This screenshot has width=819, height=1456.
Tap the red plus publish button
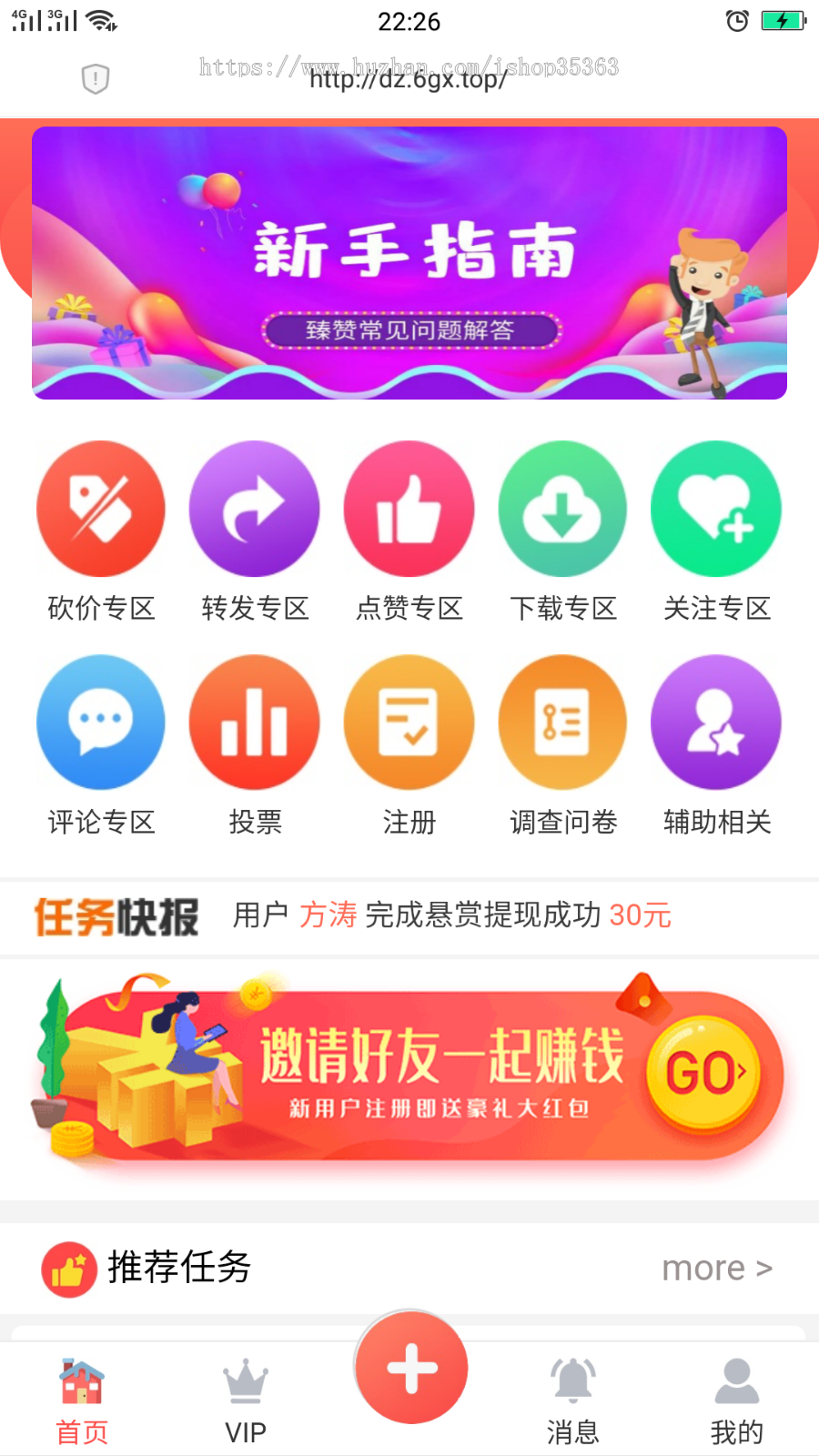pyautogui.click(x=411, y=1368)
